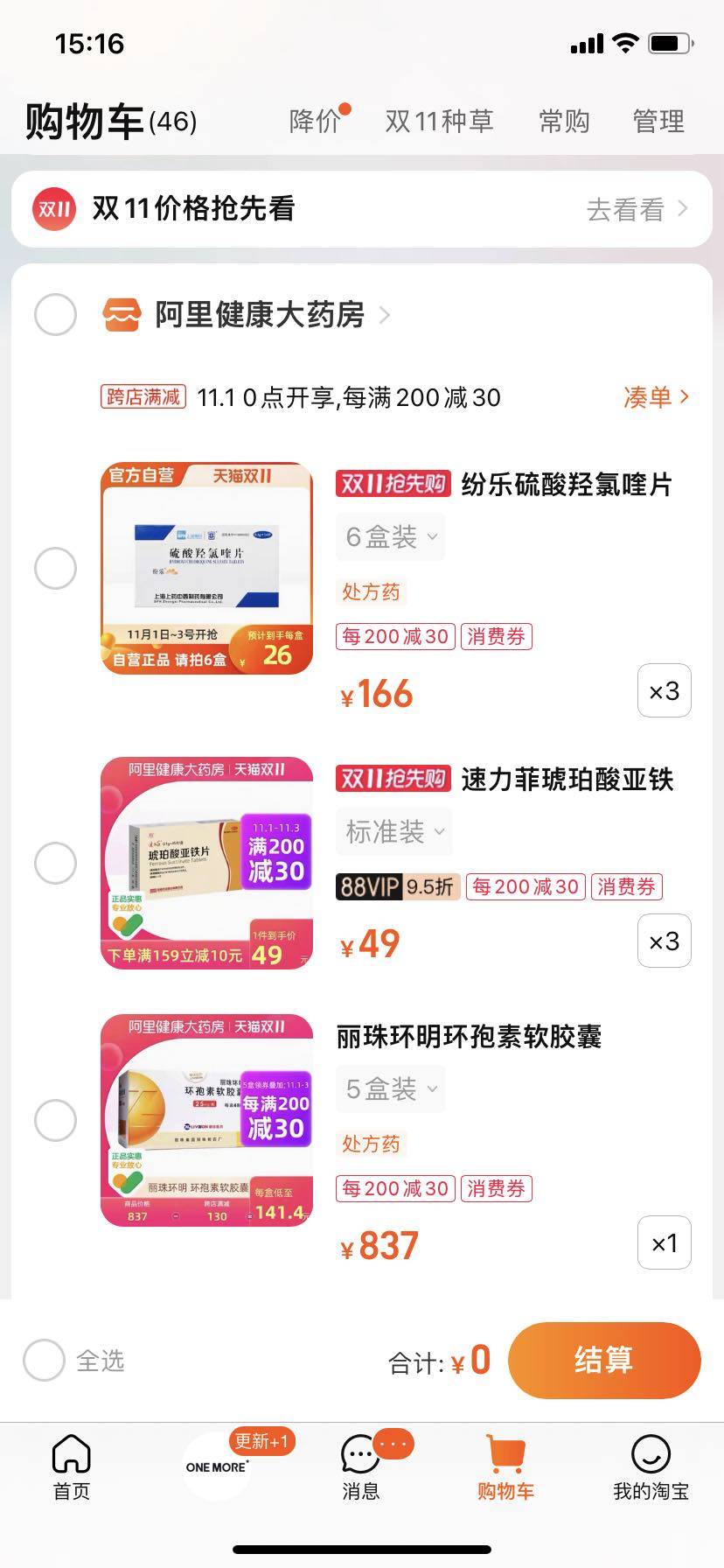Select the 速力菲琥珀酸亚铁 item checkbox

[55, 864]
